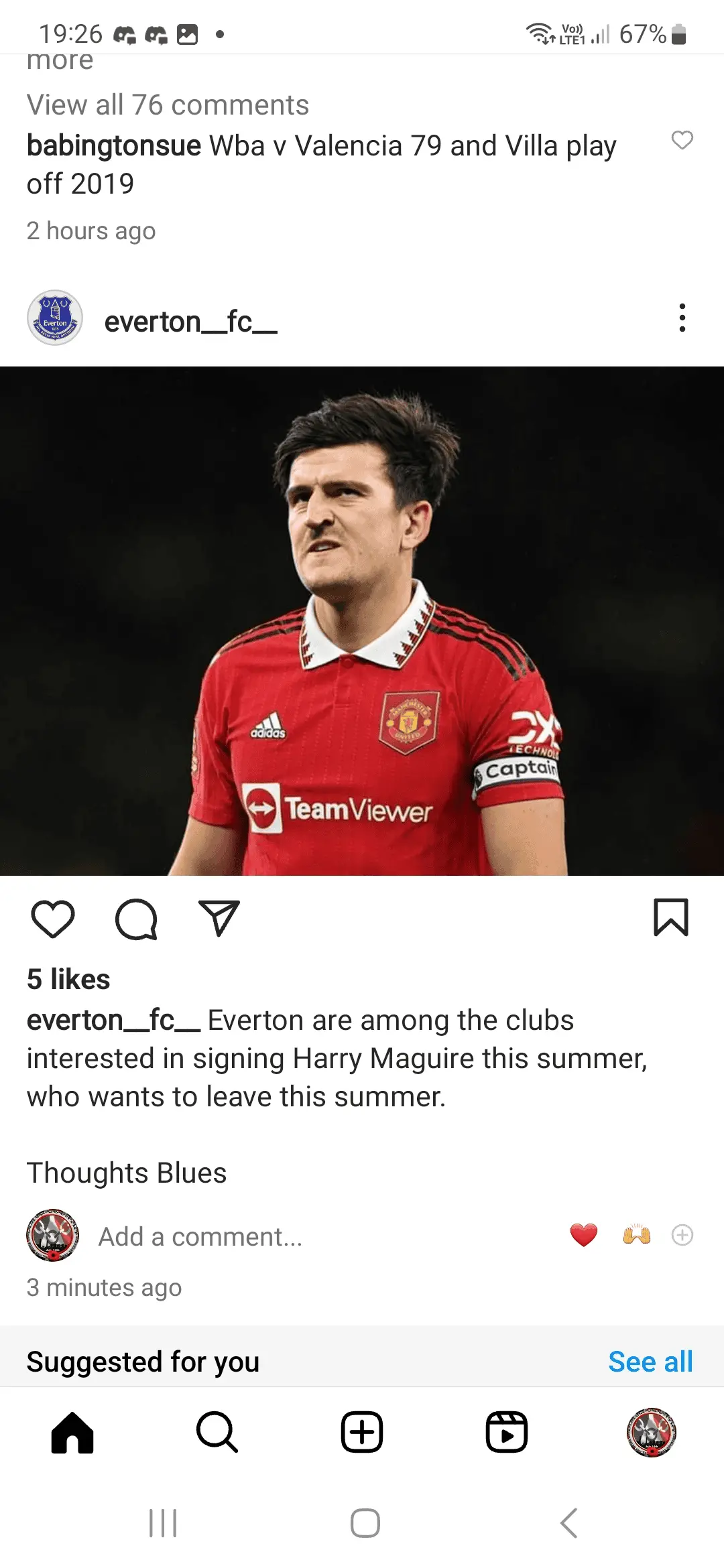View all 76 comments
This screenshot has height=1568, width=724.
(168, 105)
